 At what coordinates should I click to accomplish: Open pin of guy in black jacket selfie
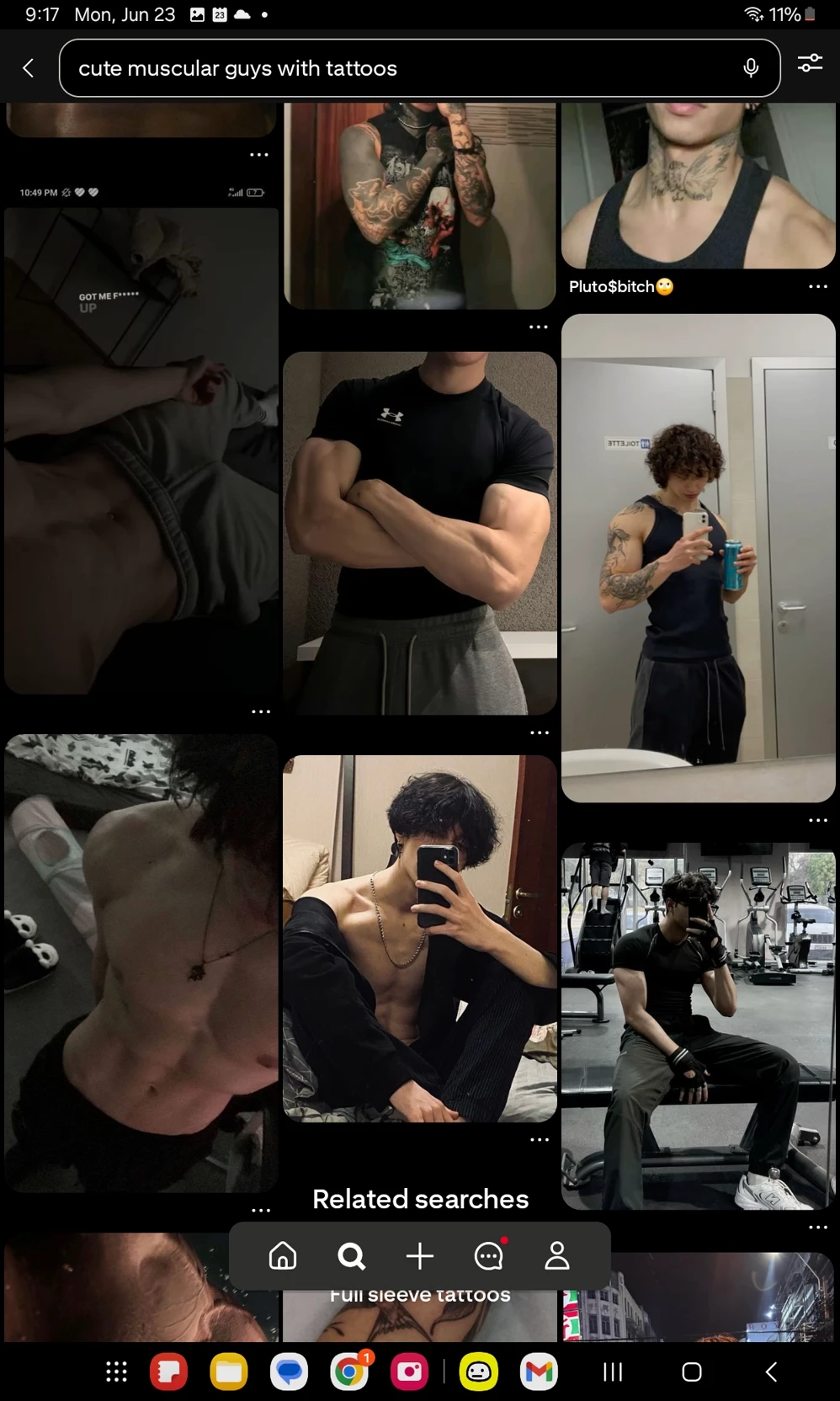point(419,938)
